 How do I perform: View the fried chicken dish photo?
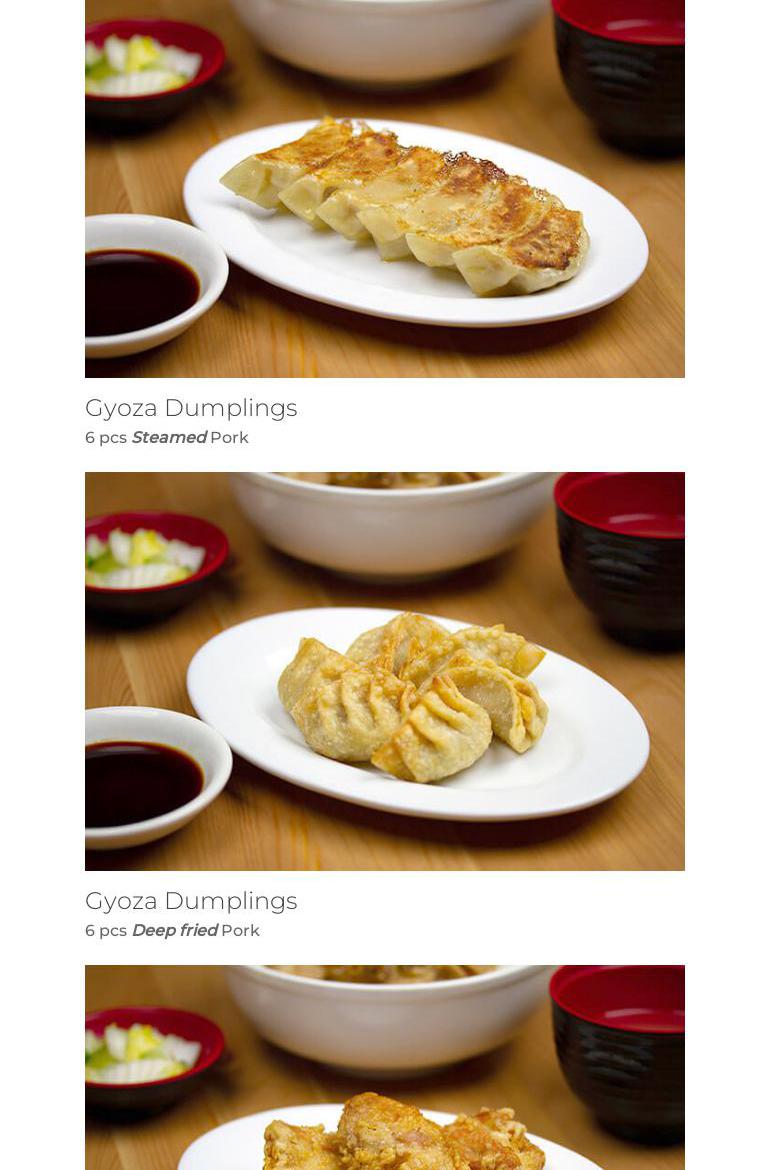[x=385, y=1068]
